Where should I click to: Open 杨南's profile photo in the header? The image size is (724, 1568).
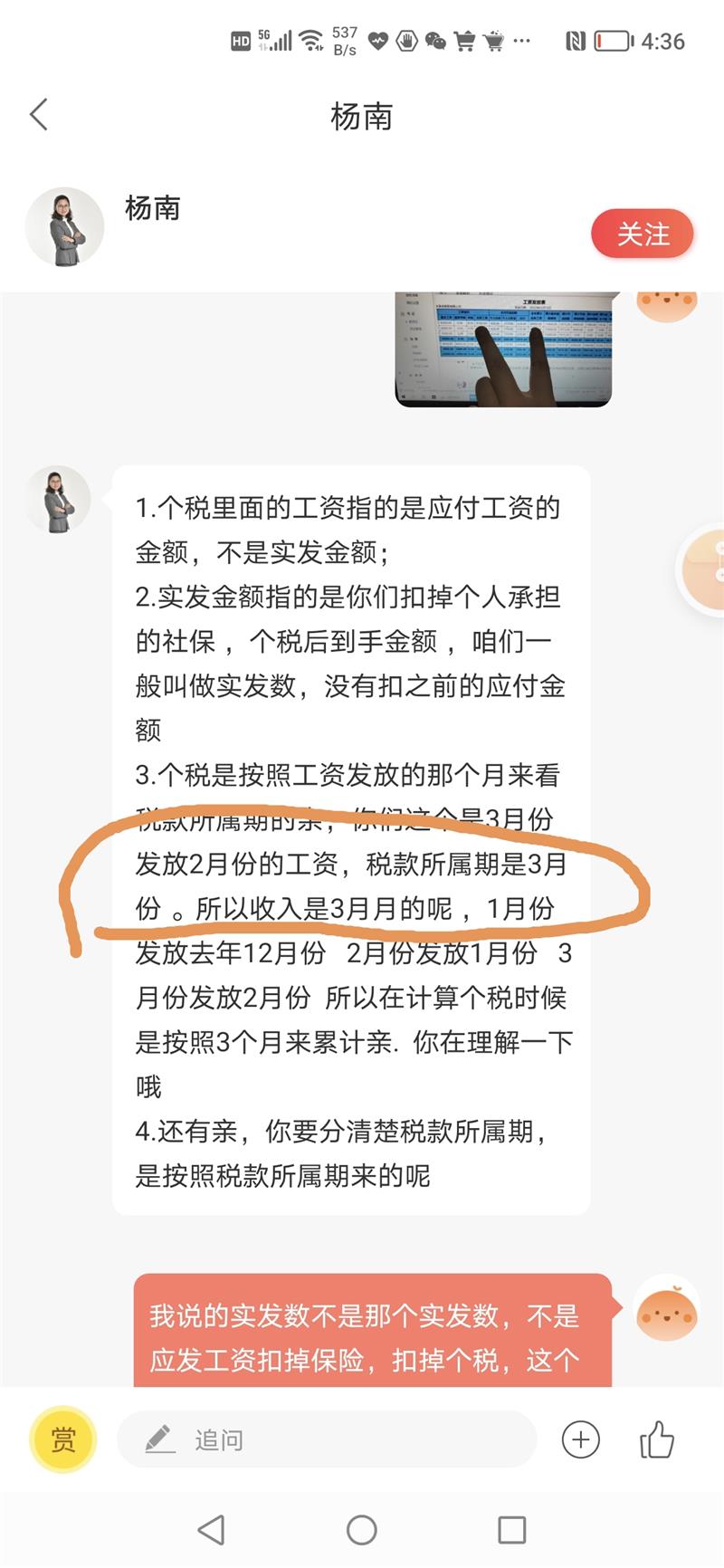pos(64,227)
